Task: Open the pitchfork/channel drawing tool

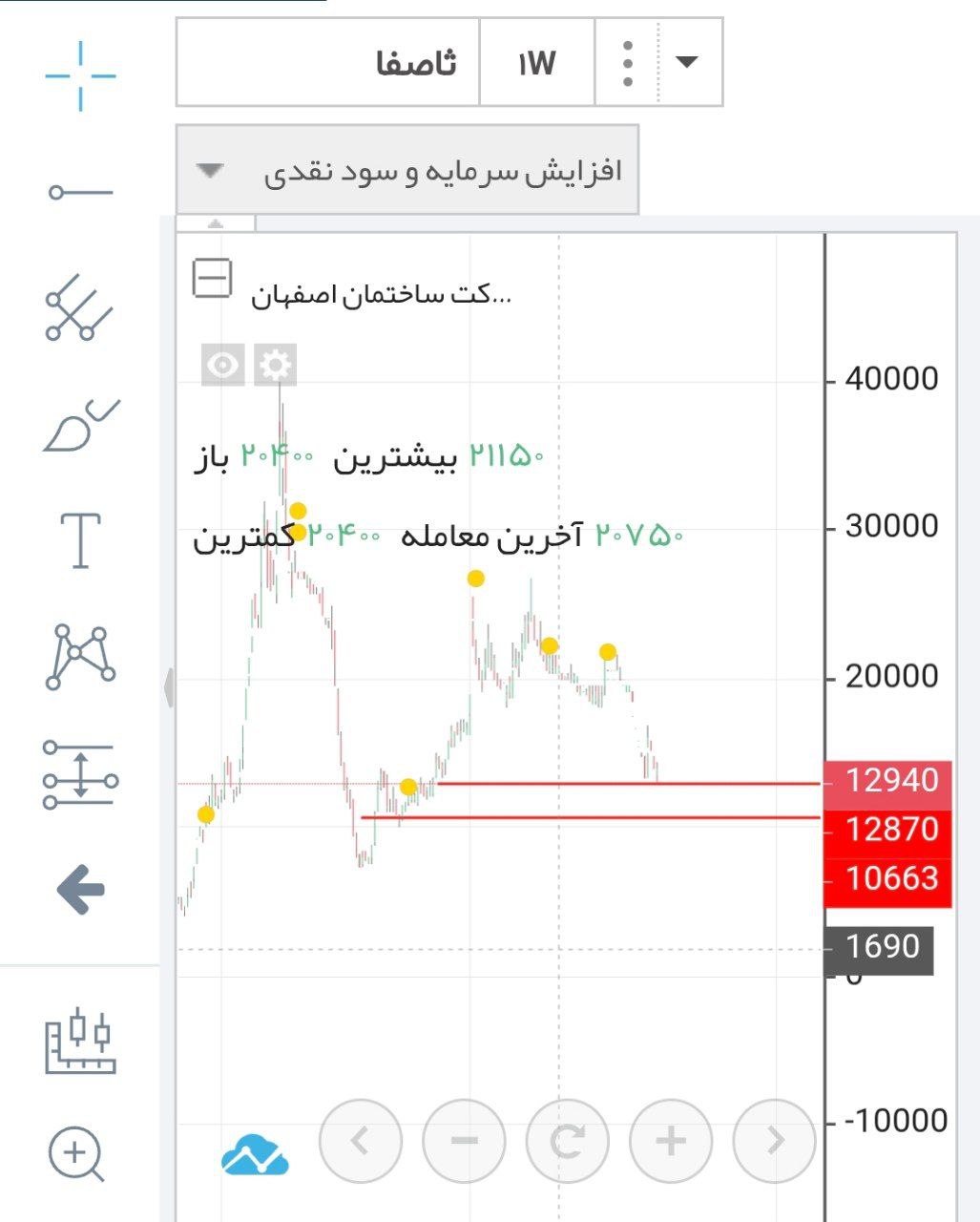Action: click(x=79, y=307)
